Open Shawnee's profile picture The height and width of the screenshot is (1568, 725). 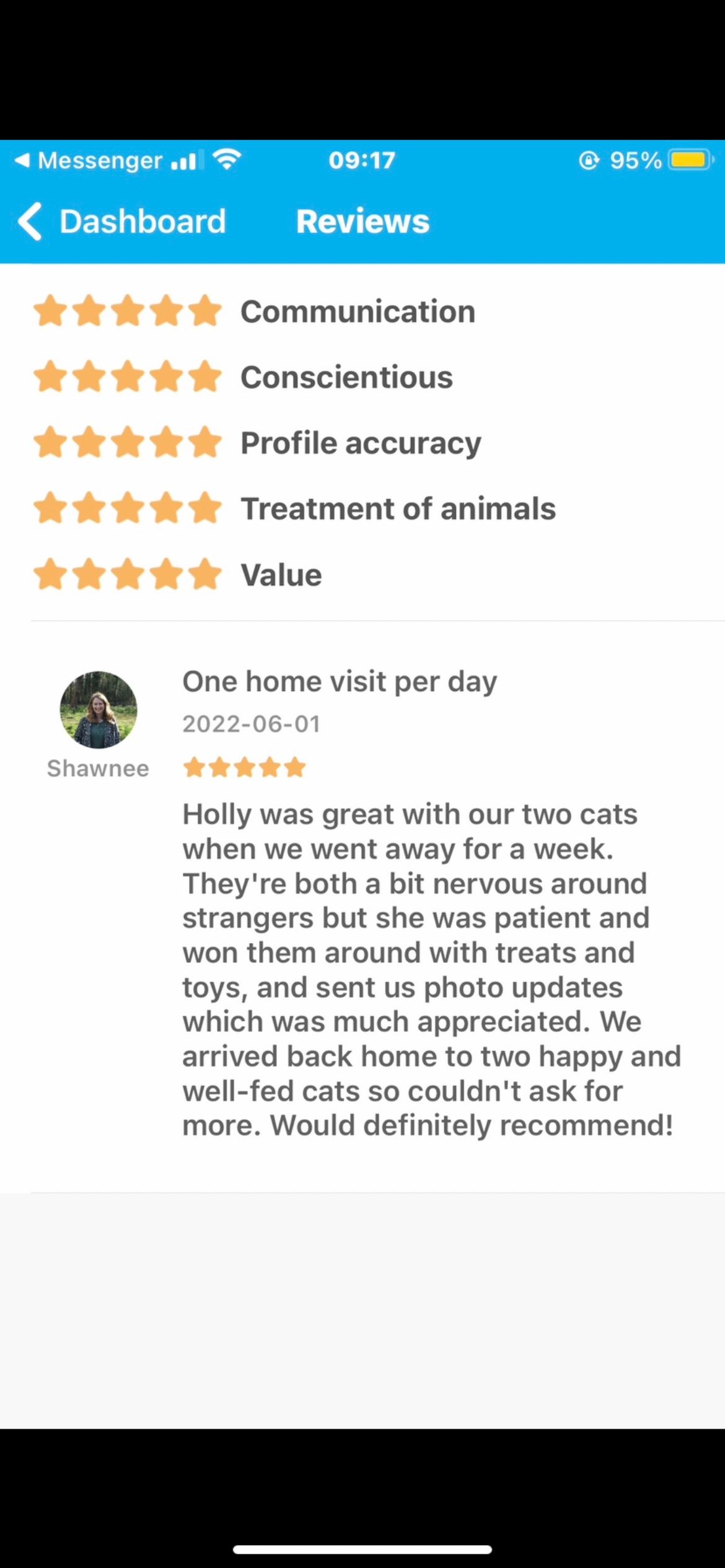[98, 710]
